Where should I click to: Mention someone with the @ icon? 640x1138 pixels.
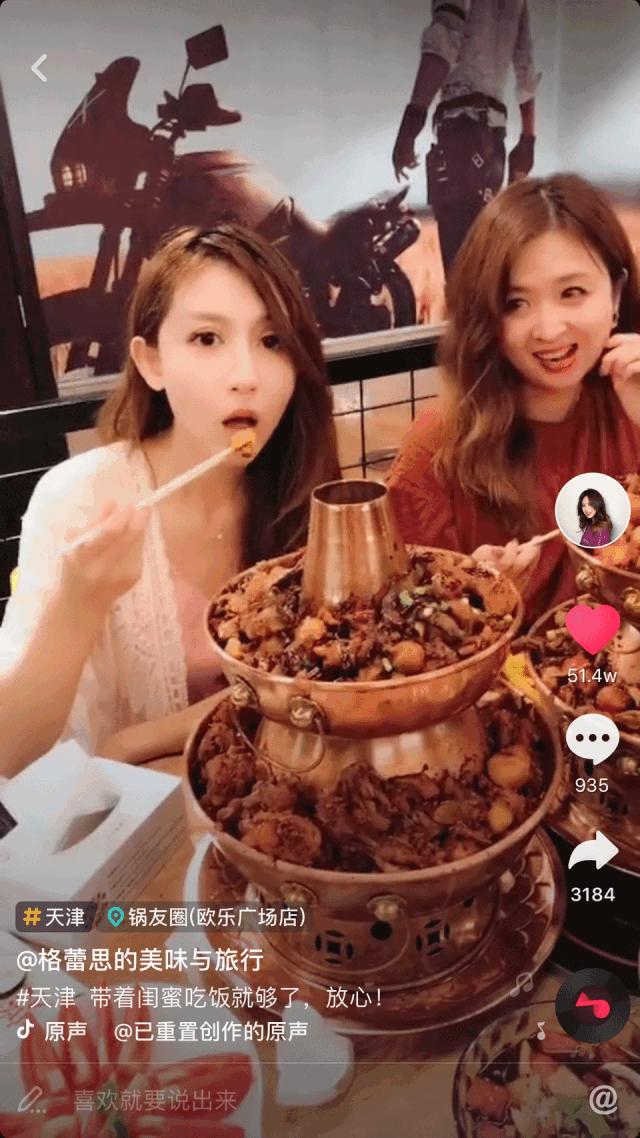603,1100
